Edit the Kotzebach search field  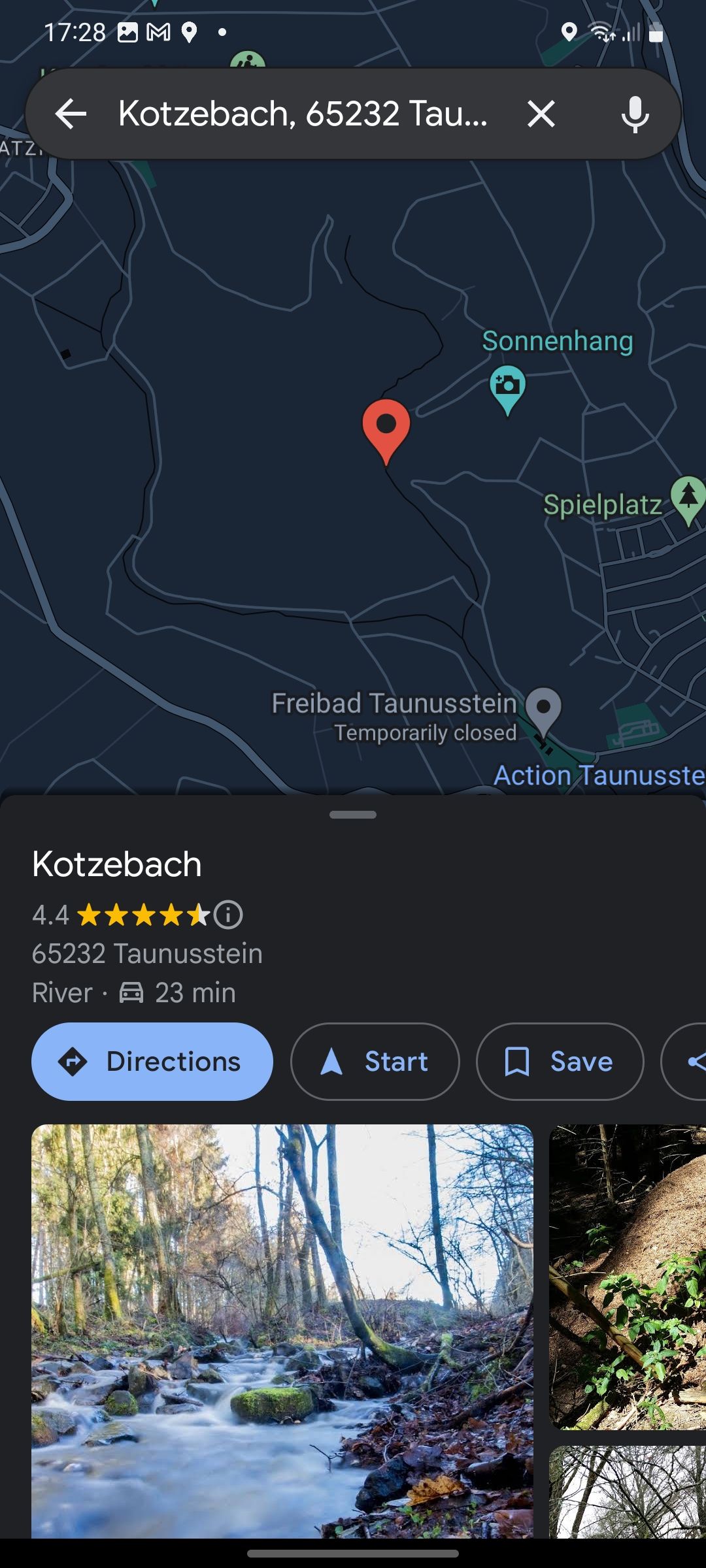point(302,114)
